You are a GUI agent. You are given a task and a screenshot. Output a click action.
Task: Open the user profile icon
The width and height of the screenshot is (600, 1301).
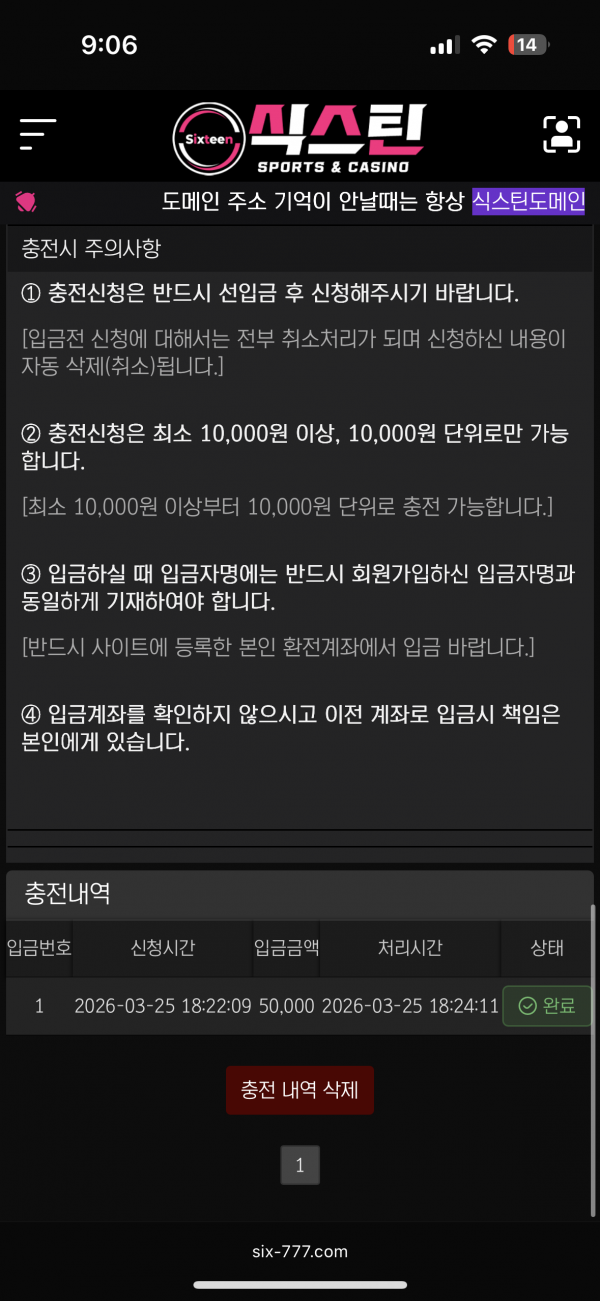click(562, 134)
